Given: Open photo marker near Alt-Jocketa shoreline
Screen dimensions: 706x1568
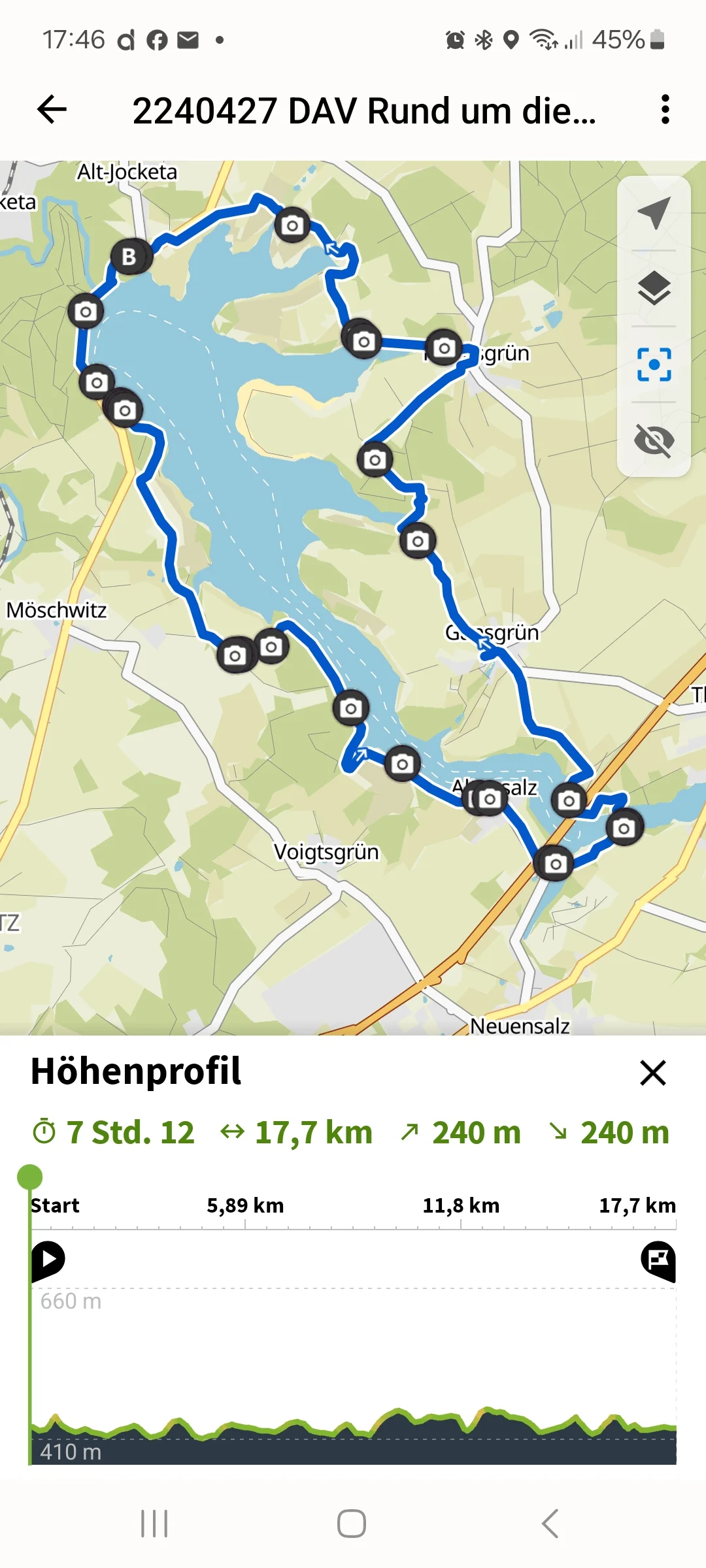Looking at the screenshot, I should (86, 312).
